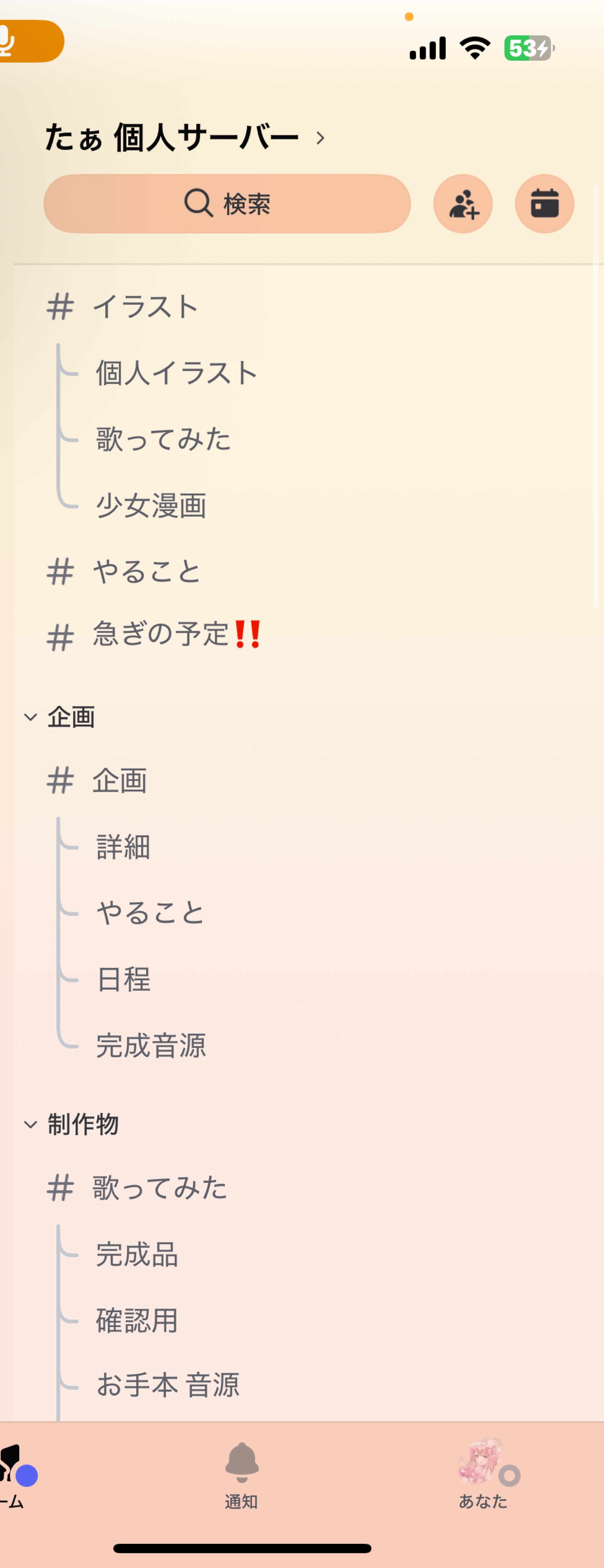This screenshot has height=1568, width=604.
Task: Tap the hashtag icon beside 歌ってみた under 制作物
Action: [61, 1187]
